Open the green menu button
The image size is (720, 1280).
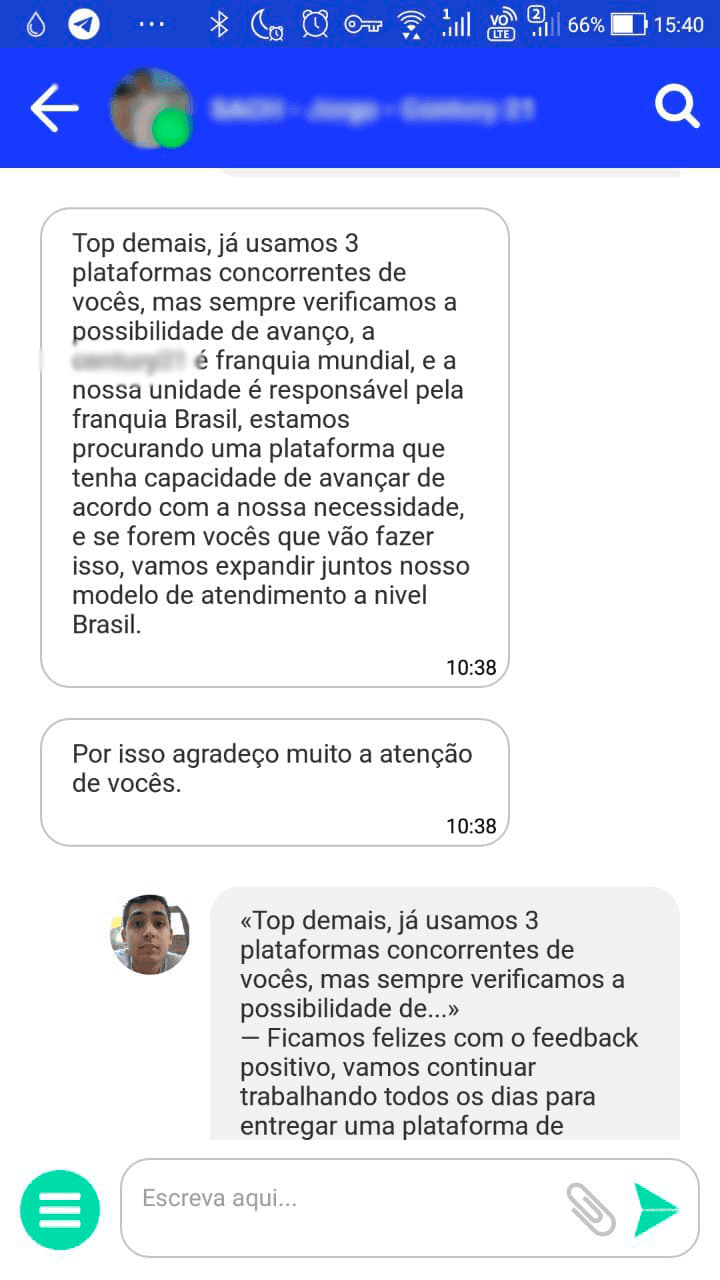pos(60,1209)
